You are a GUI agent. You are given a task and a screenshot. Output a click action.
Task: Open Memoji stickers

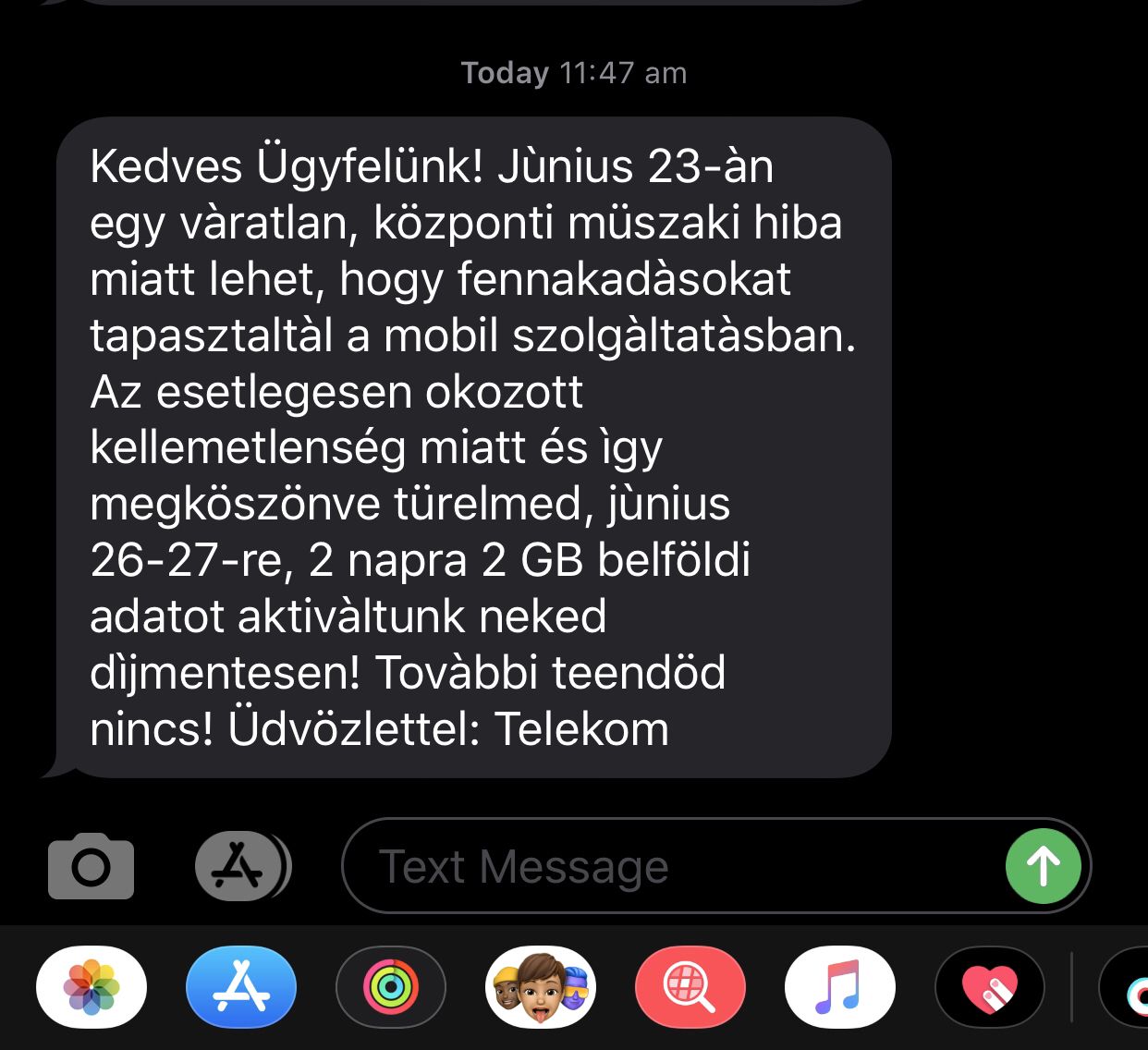[541, 987]
